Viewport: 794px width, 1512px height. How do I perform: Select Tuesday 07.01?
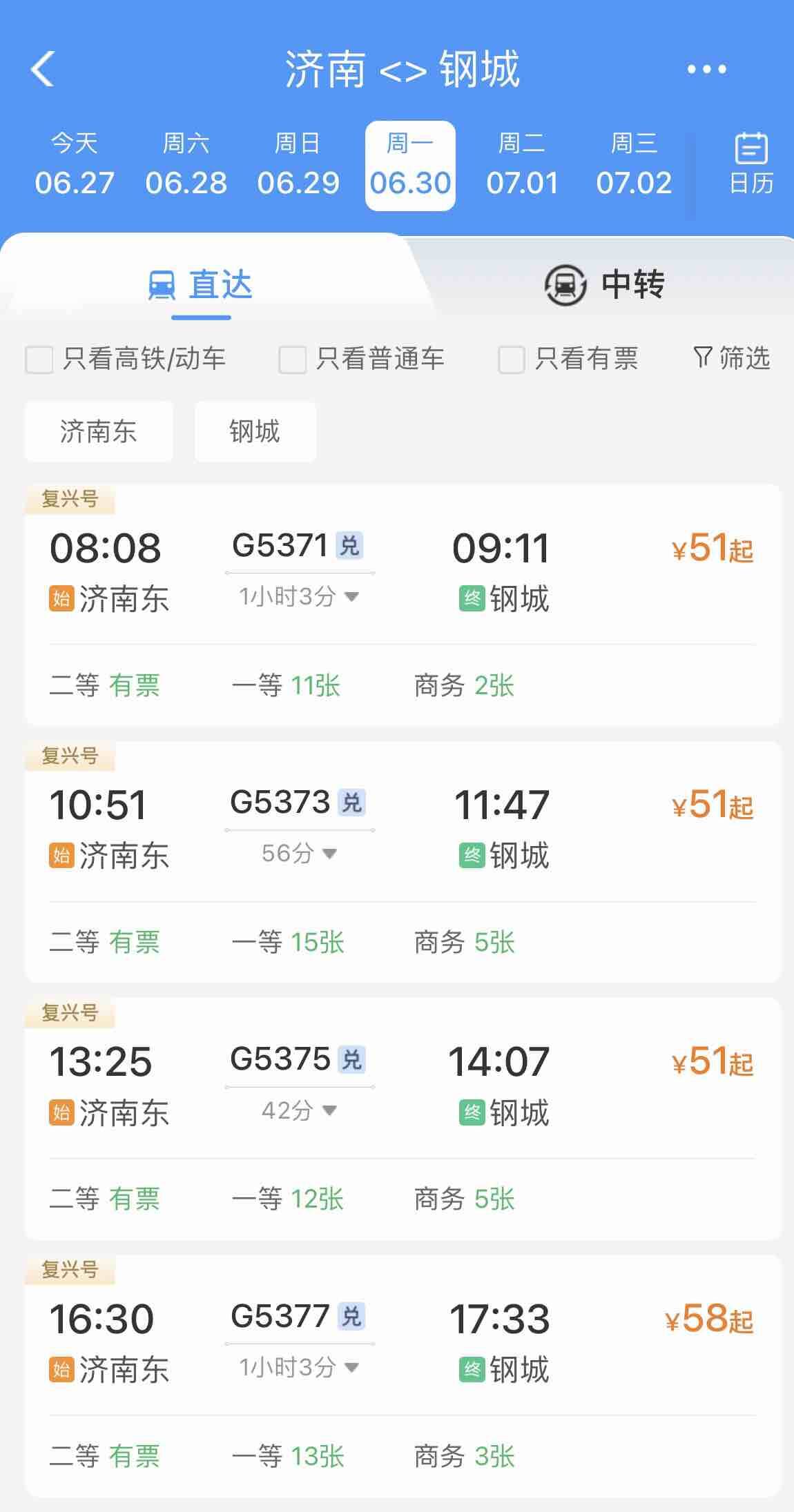[x=522, y=166]
